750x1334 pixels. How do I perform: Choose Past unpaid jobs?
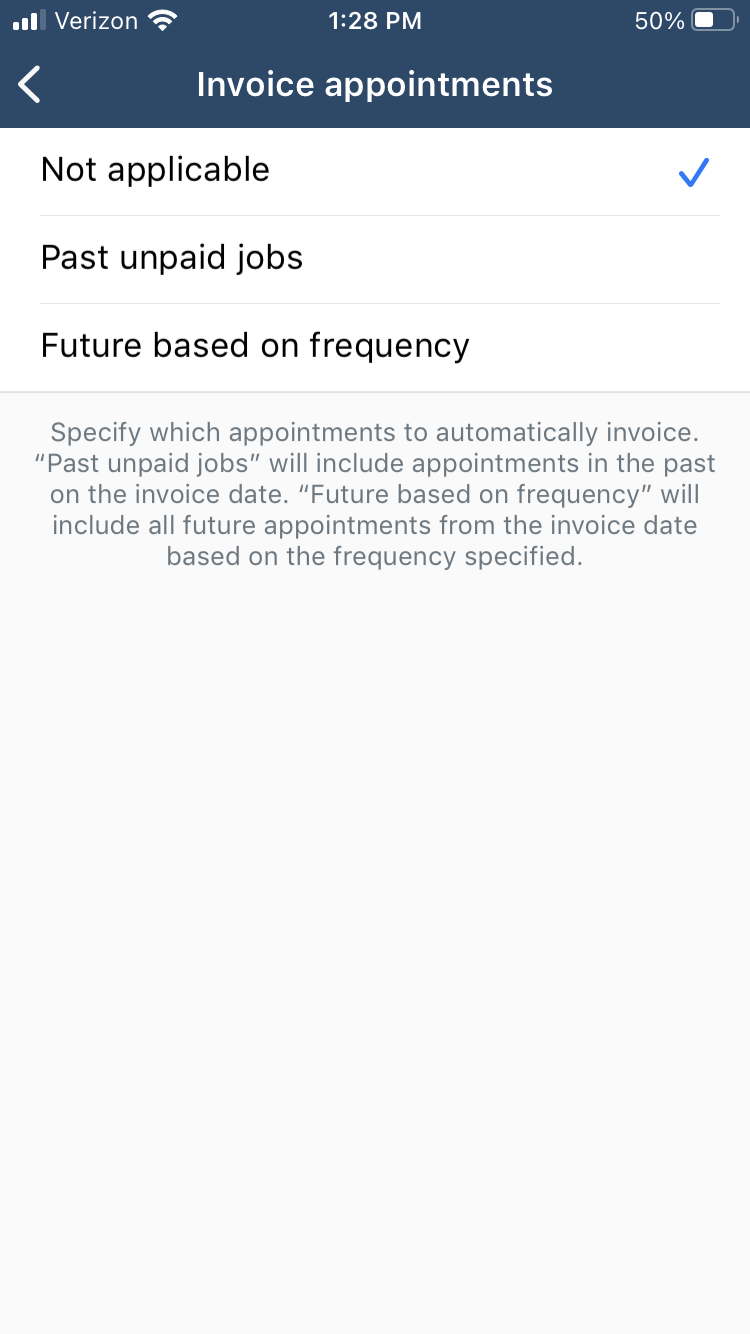[375, 259]
